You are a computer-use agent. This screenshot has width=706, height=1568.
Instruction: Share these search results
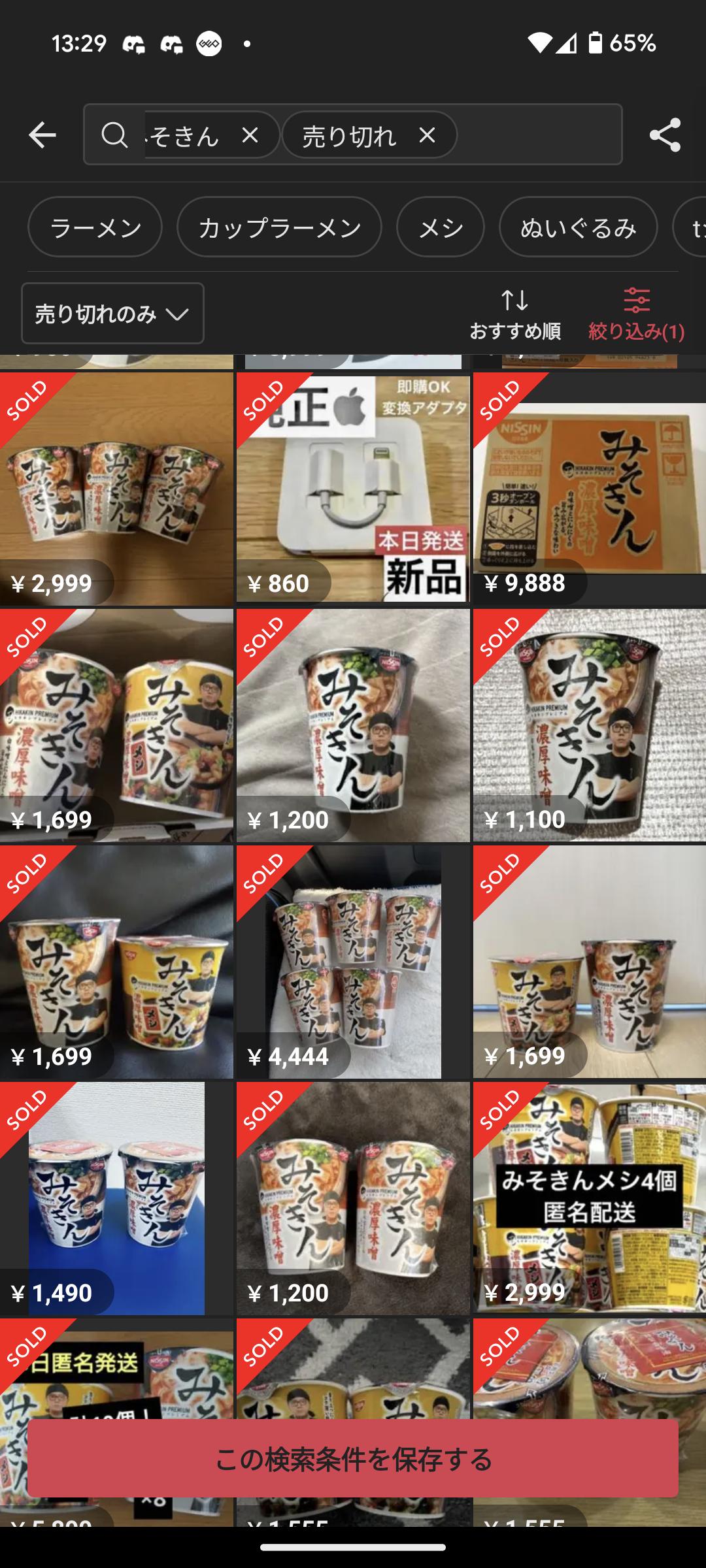(665, 135)
